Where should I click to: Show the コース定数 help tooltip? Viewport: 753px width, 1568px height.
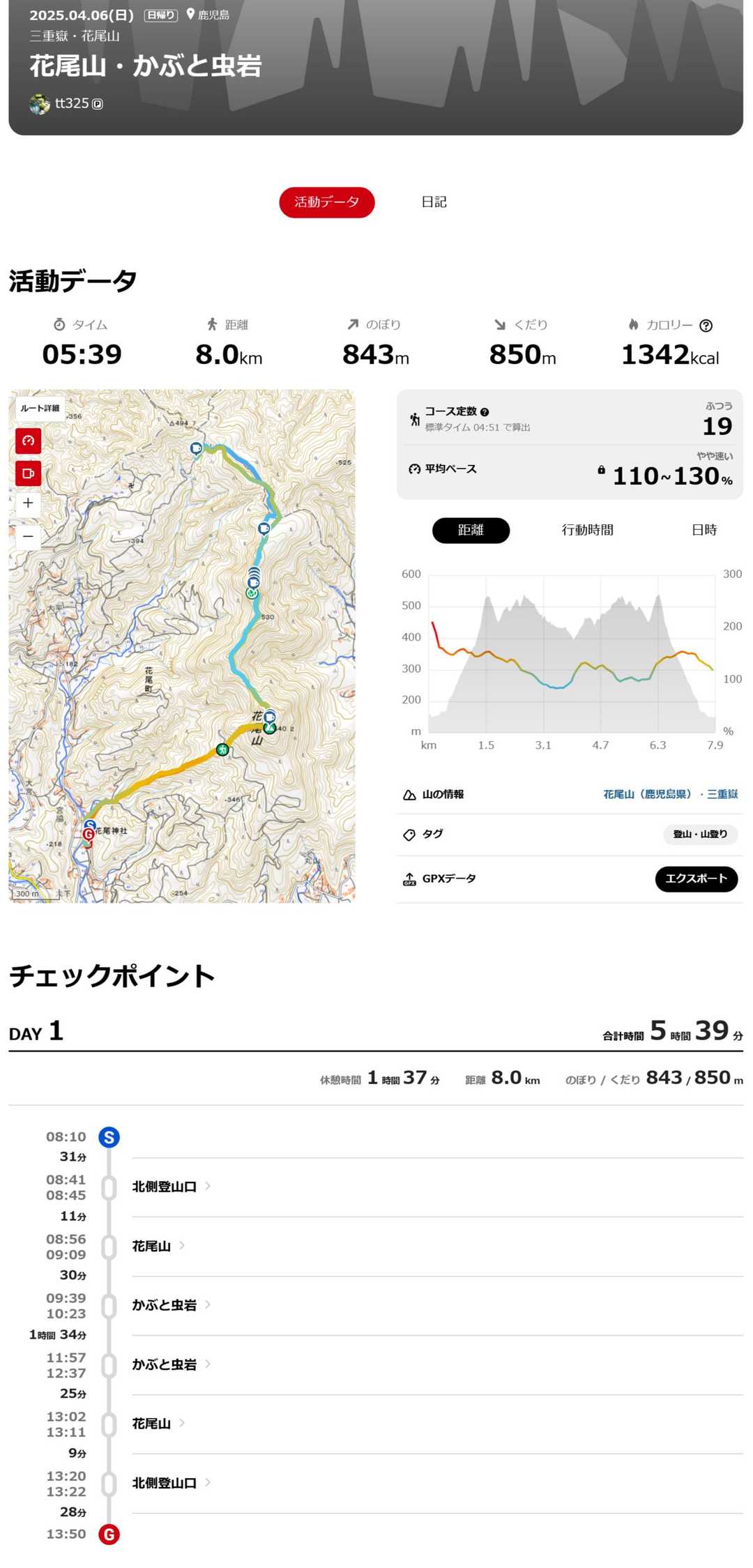(485, 412)
